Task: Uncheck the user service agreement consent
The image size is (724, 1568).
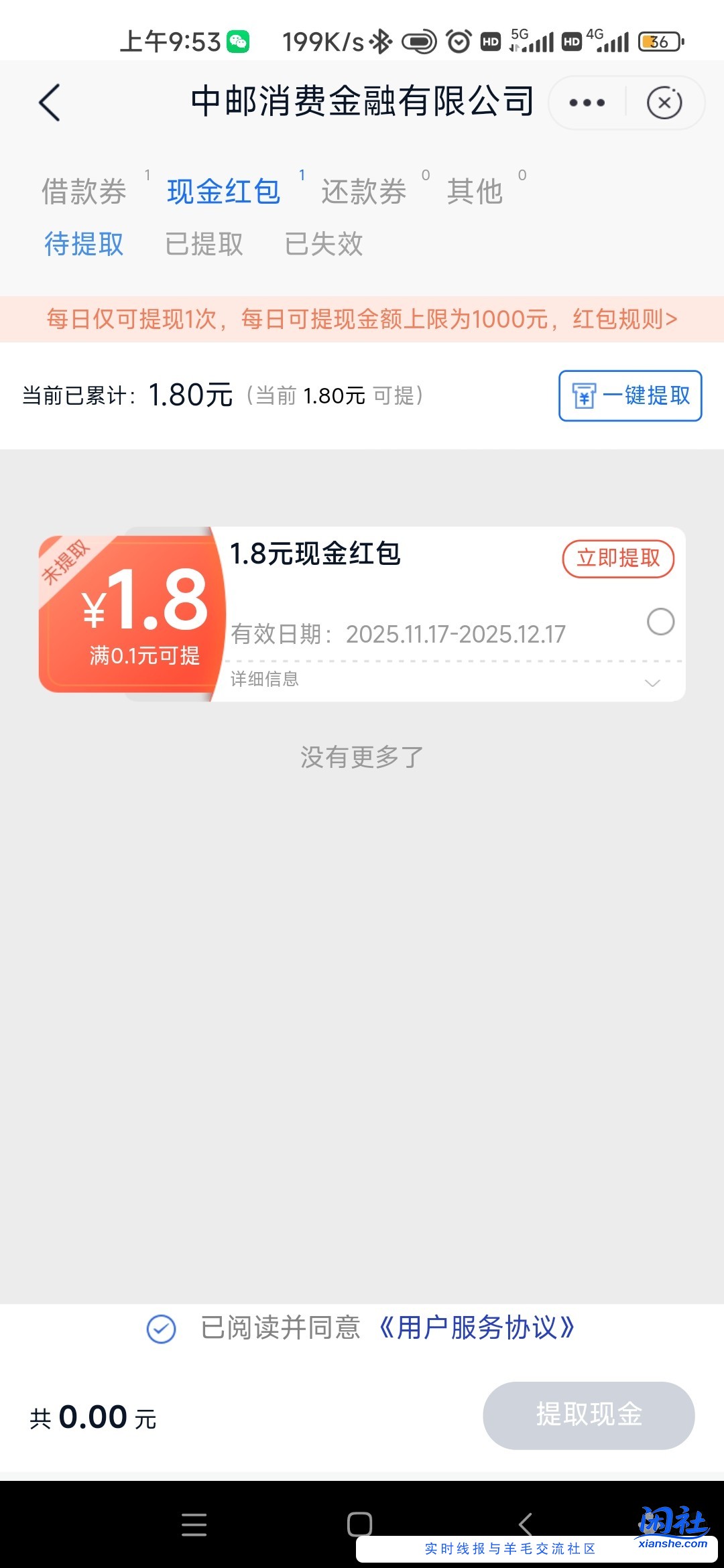Action: coord(160,1330)
